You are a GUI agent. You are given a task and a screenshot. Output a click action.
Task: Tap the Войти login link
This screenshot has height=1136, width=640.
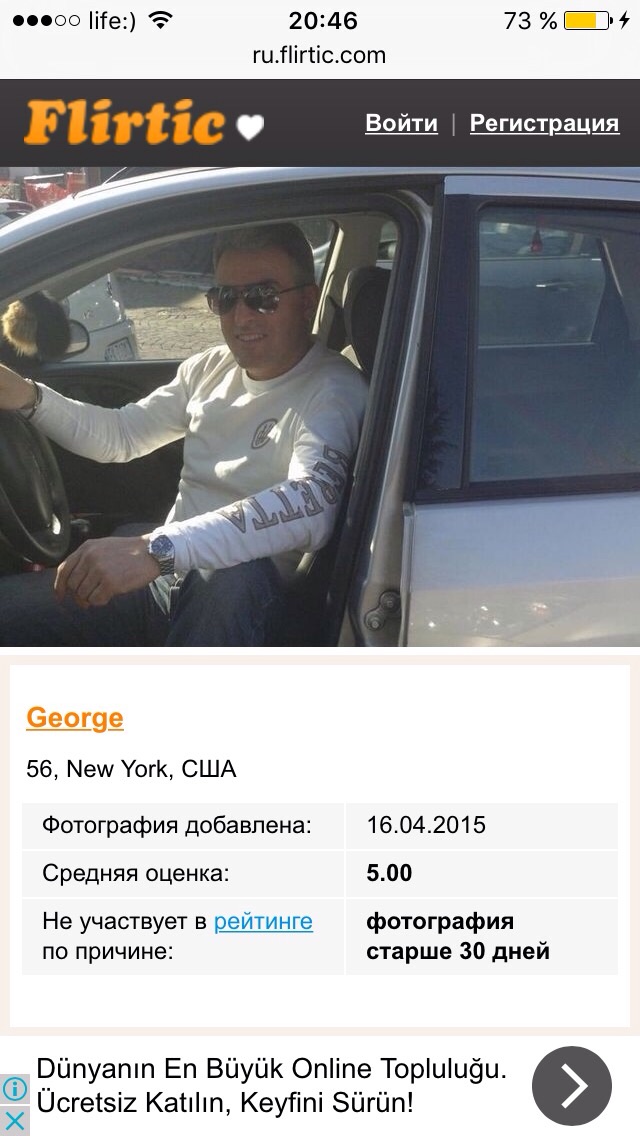tap(401, 123)
